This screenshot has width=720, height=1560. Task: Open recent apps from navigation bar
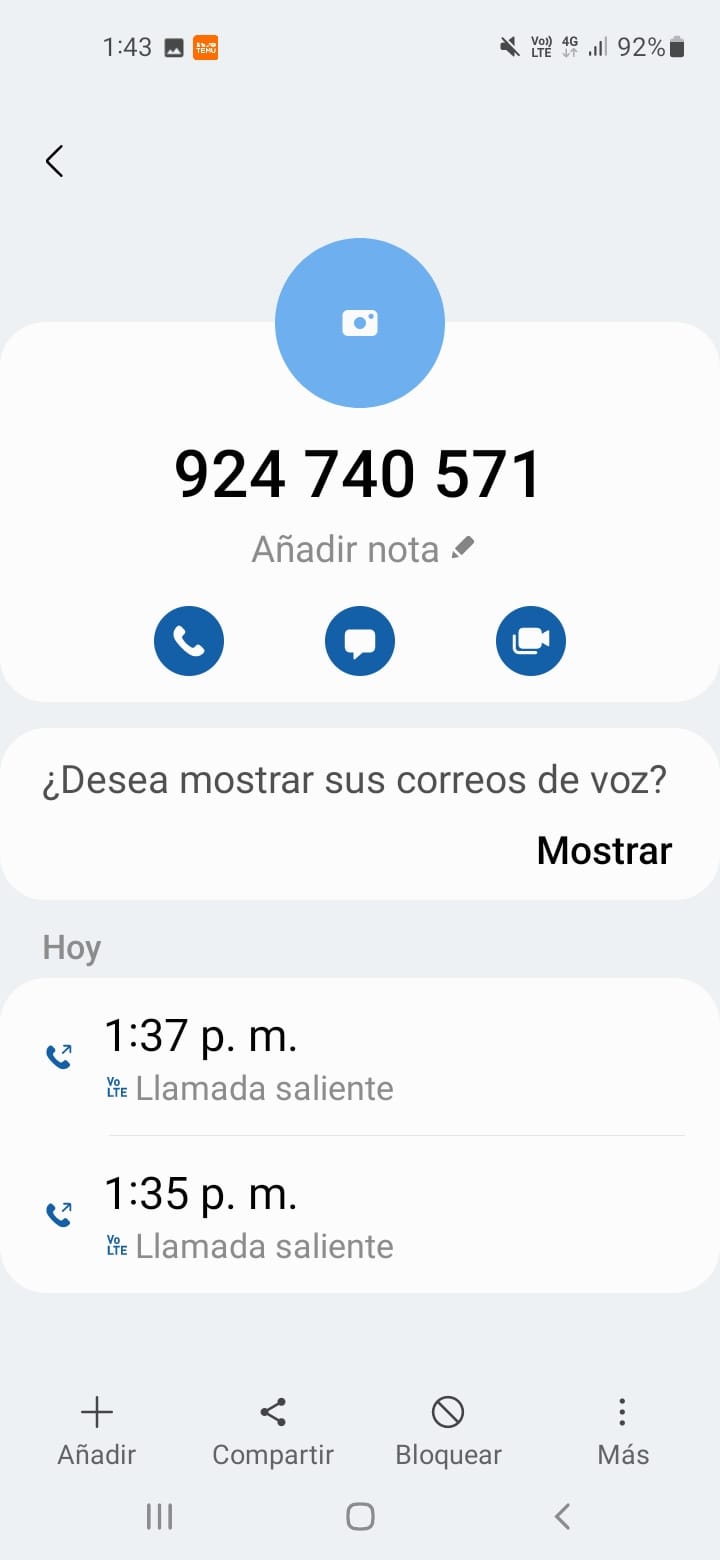[159, 1517]
